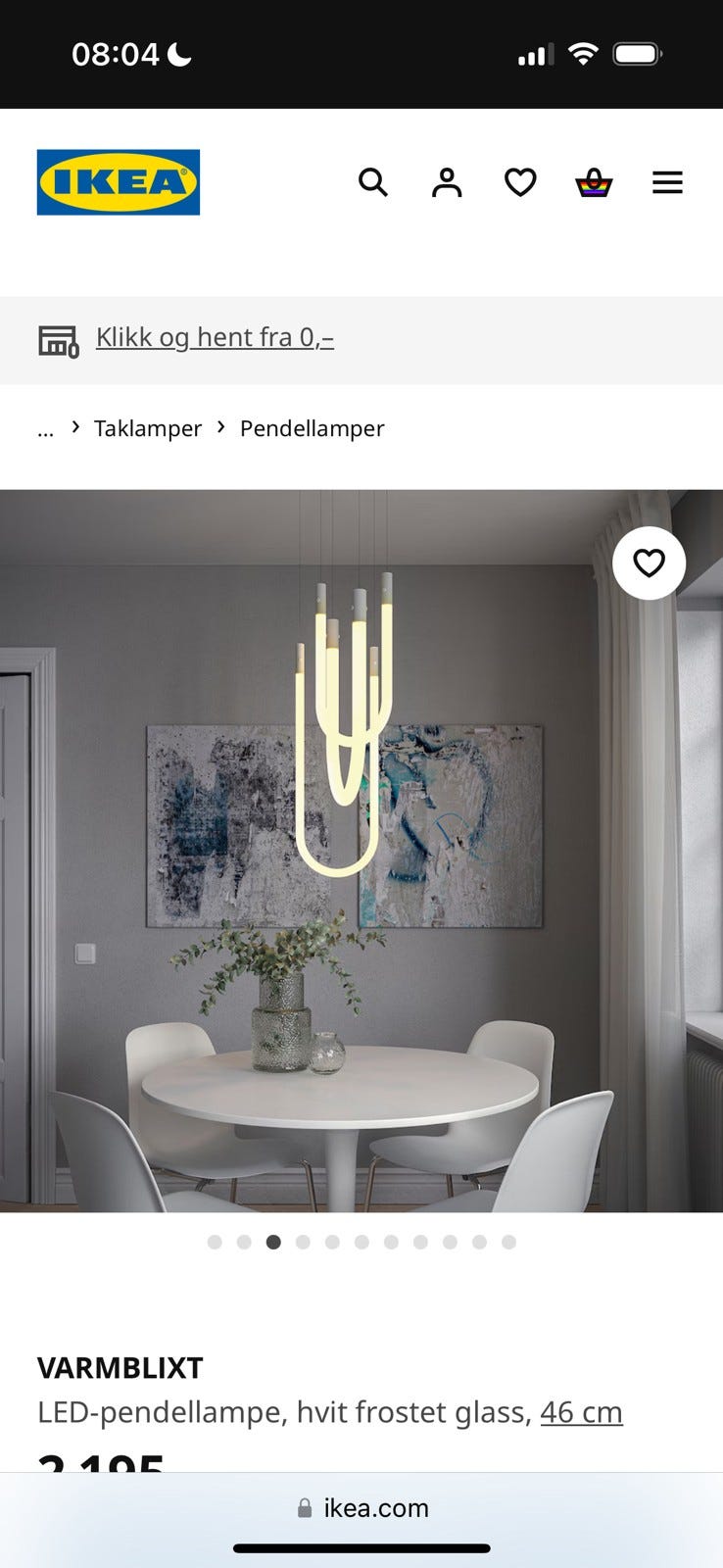Select the third carousel dot

coord(274,1242)
